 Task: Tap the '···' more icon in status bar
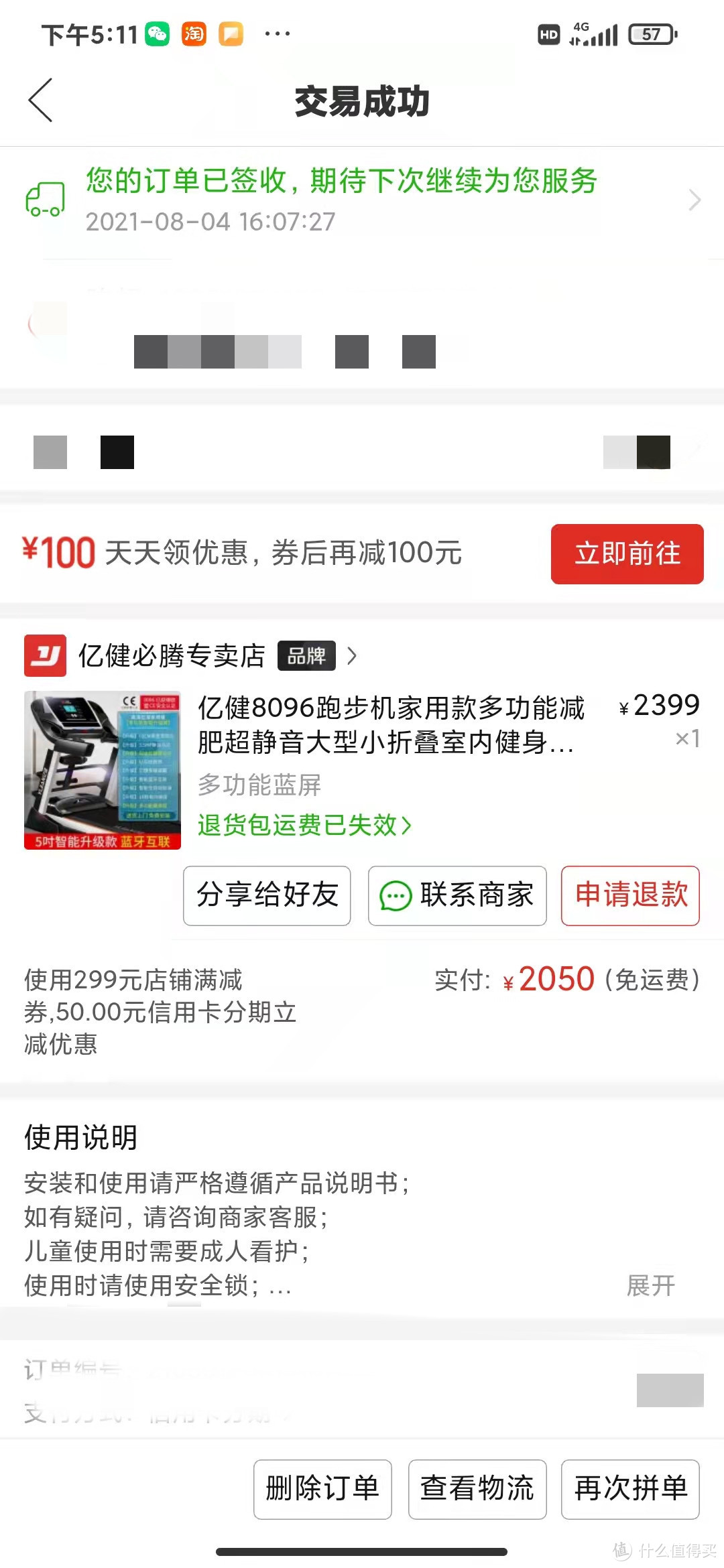click(277, 34)
